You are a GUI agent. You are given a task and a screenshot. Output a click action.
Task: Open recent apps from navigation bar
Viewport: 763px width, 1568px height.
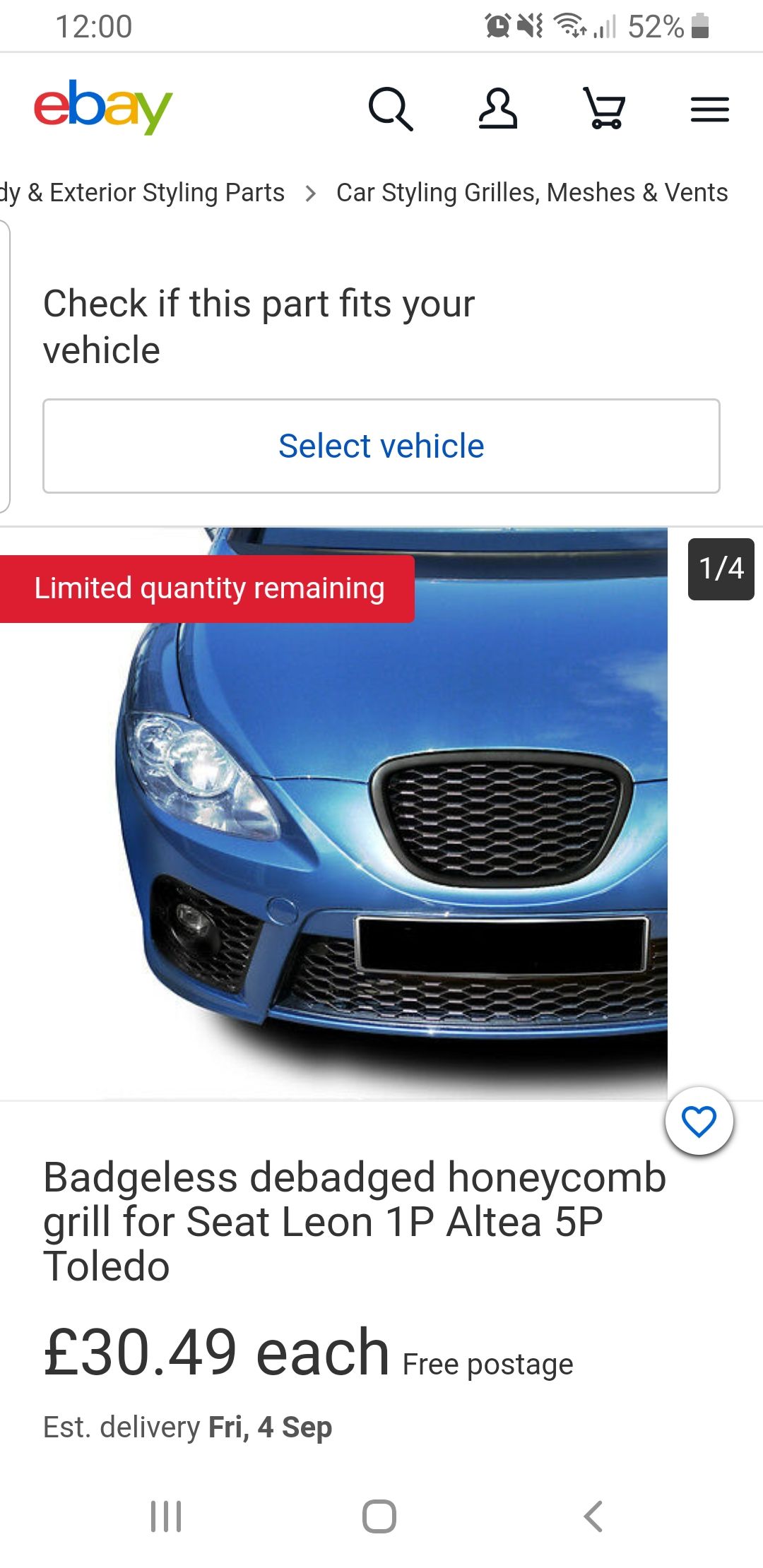[x=167, y=1516]
